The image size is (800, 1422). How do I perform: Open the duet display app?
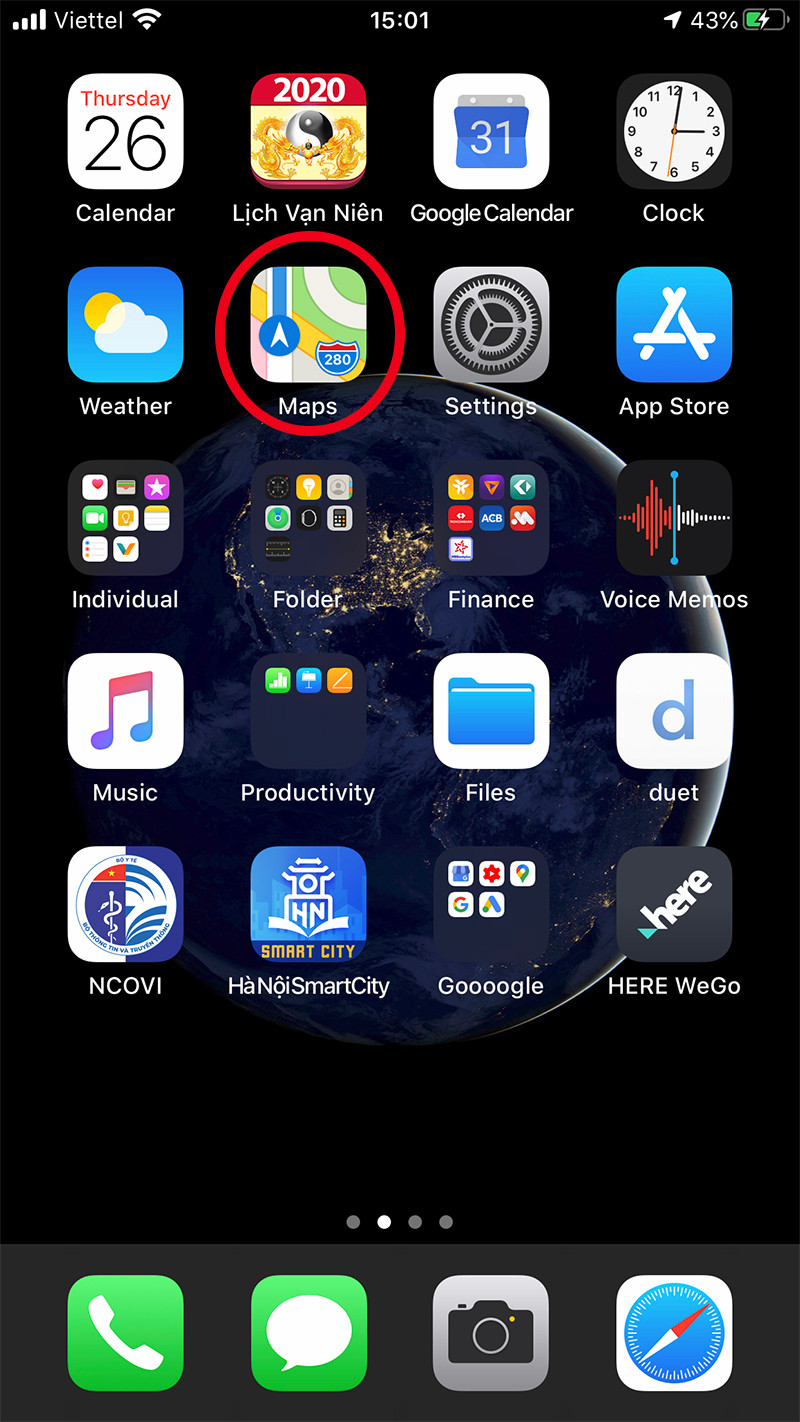click(x=674, y=711)
